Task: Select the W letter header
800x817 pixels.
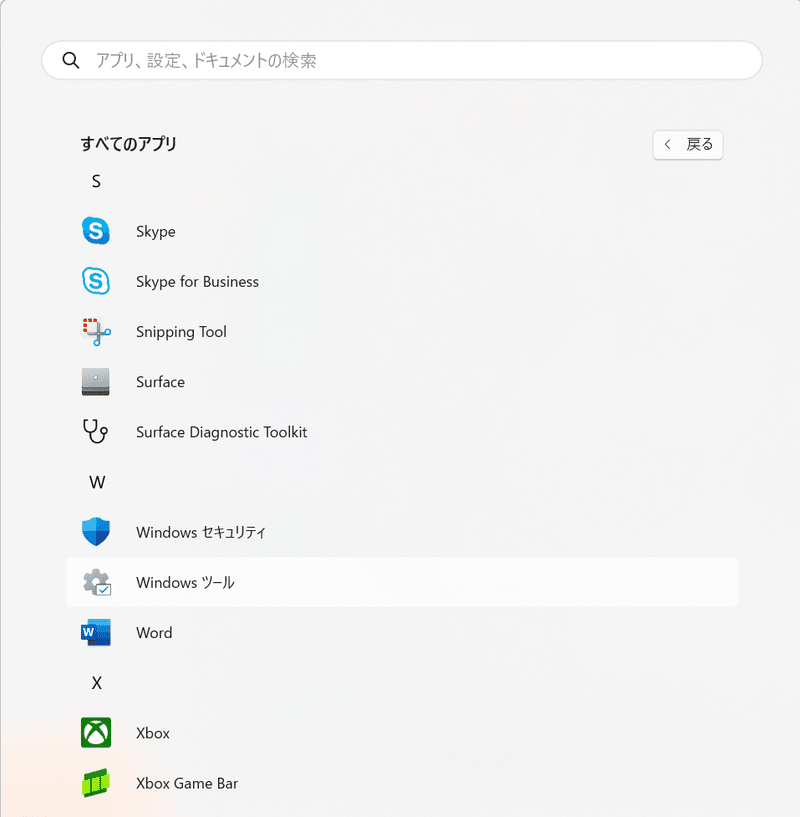Action: click(x=97, y=482)
